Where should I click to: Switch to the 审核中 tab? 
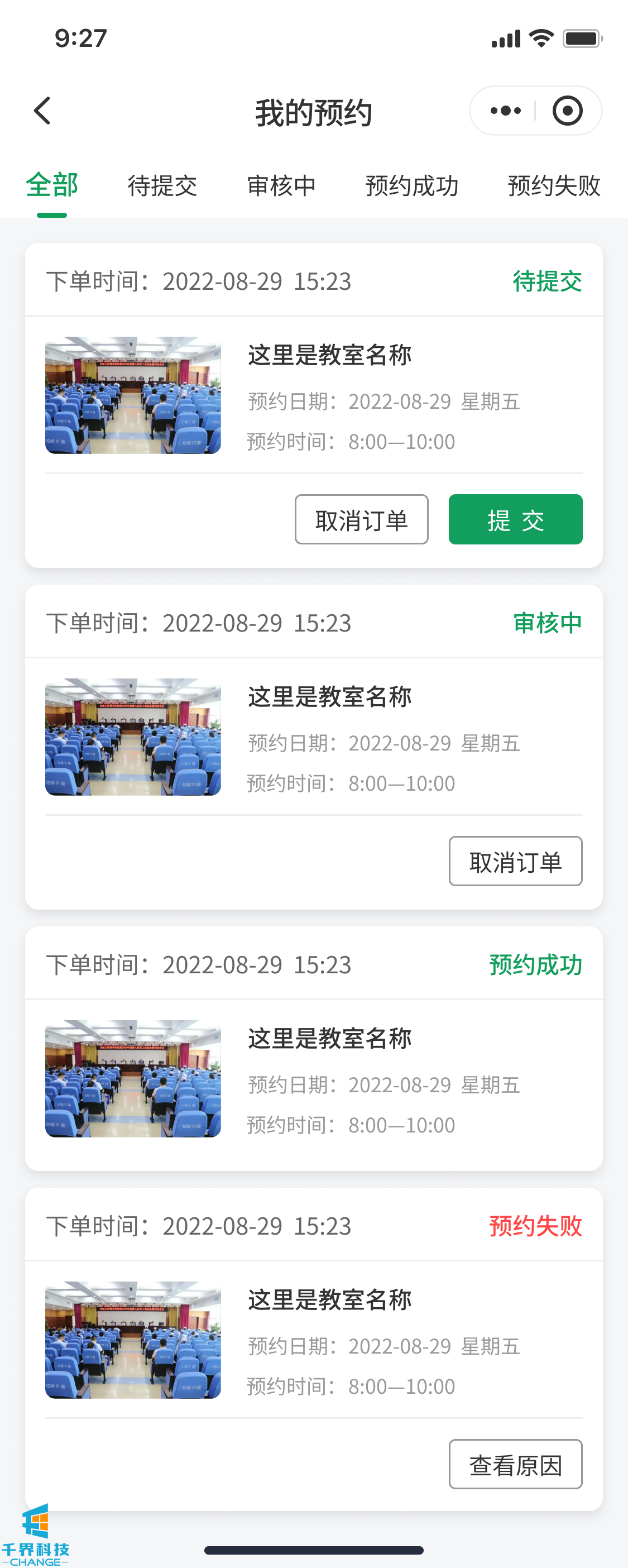coord(281,185)
